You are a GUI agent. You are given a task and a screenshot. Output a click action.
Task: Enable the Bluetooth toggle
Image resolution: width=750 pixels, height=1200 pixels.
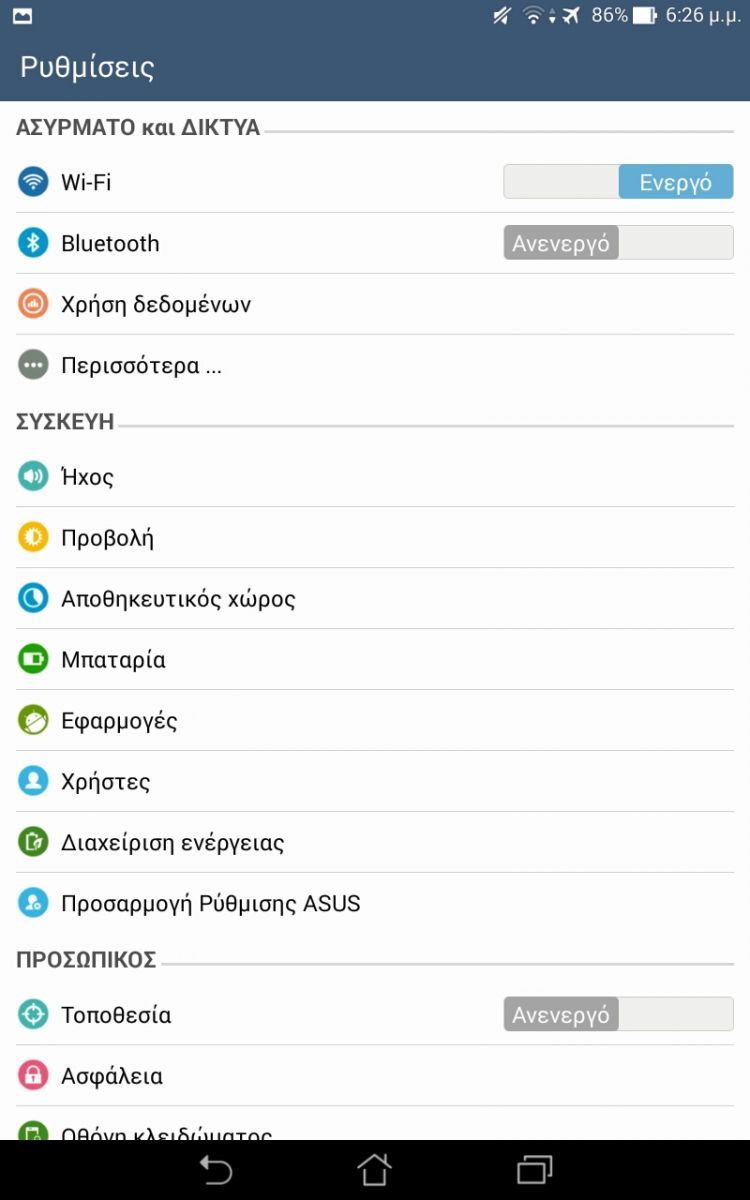pos(618,243)
